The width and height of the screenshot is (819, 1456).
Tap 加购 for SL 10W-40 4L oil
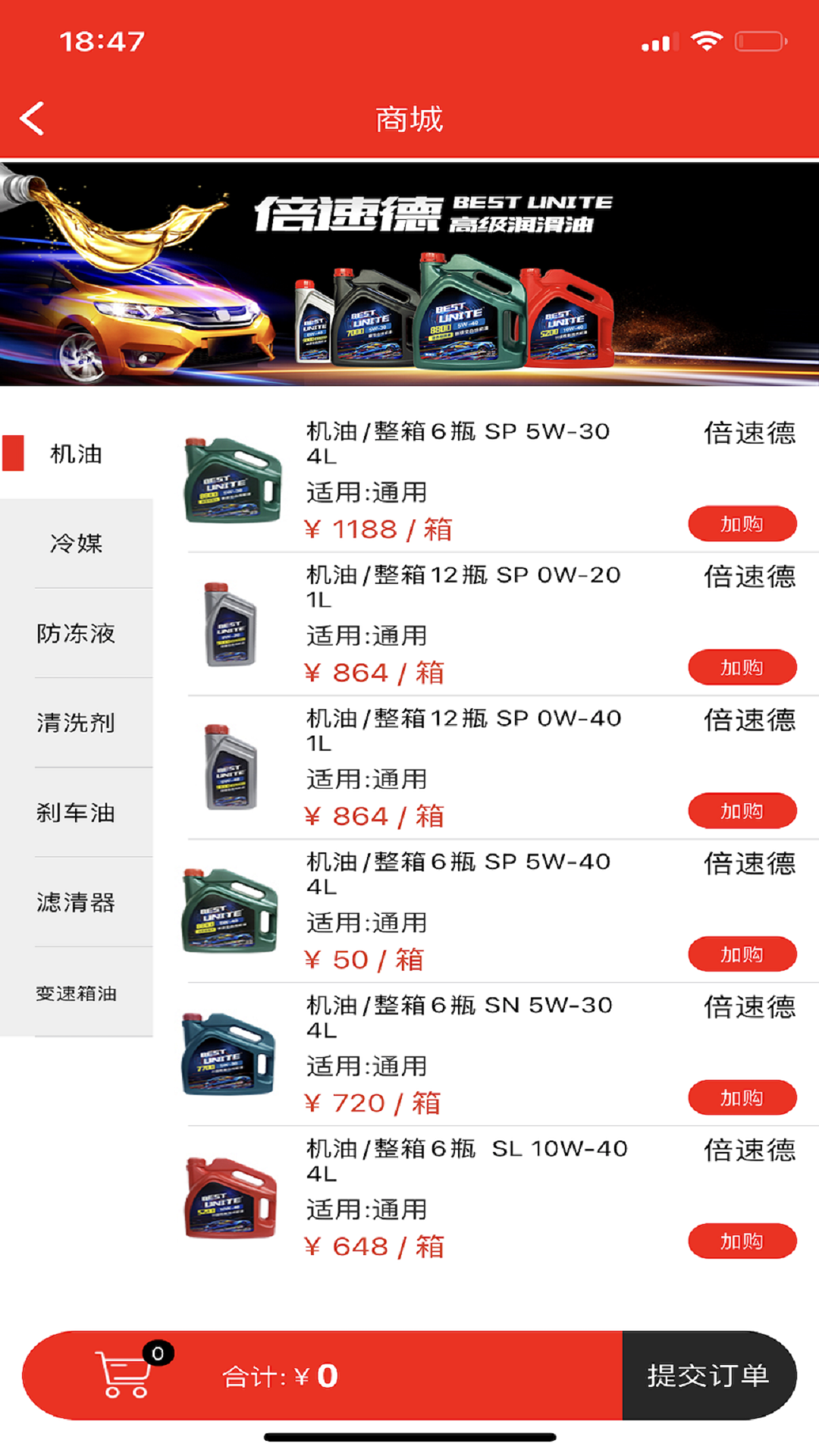(742, 1241)
